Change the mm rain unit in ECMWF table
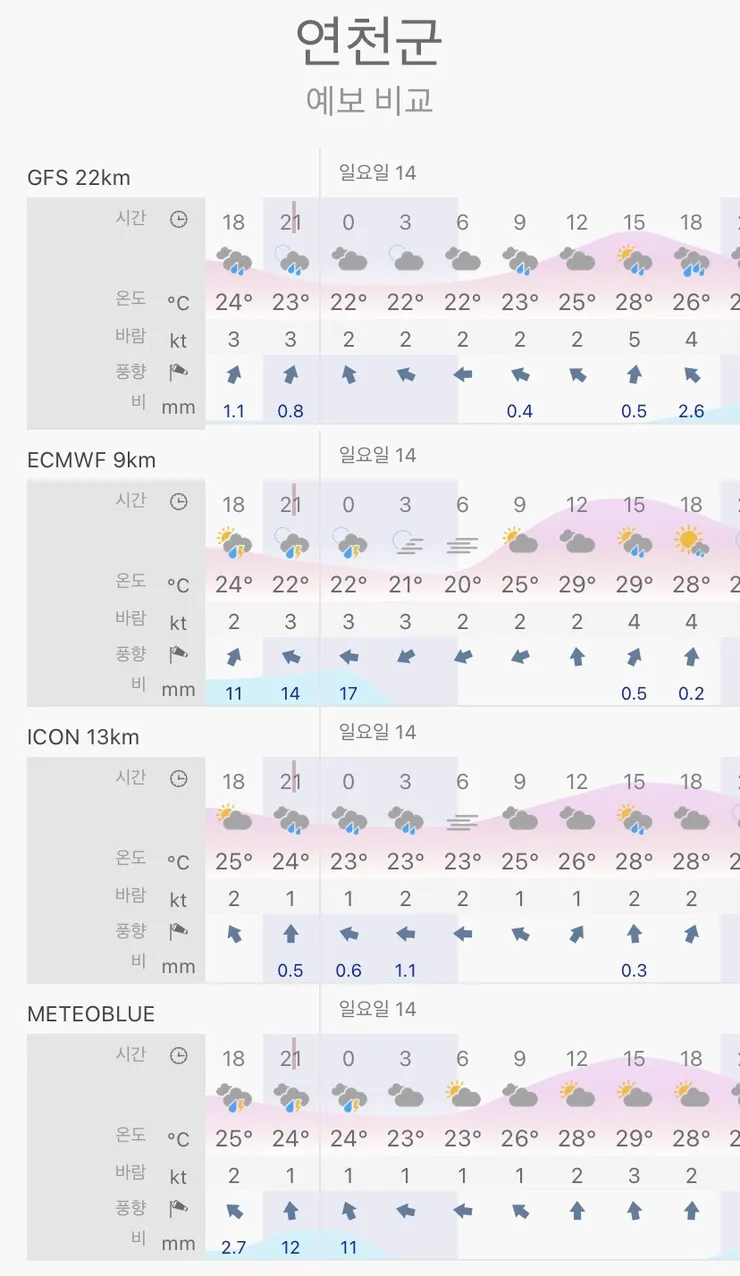 (x=178, y=690)
